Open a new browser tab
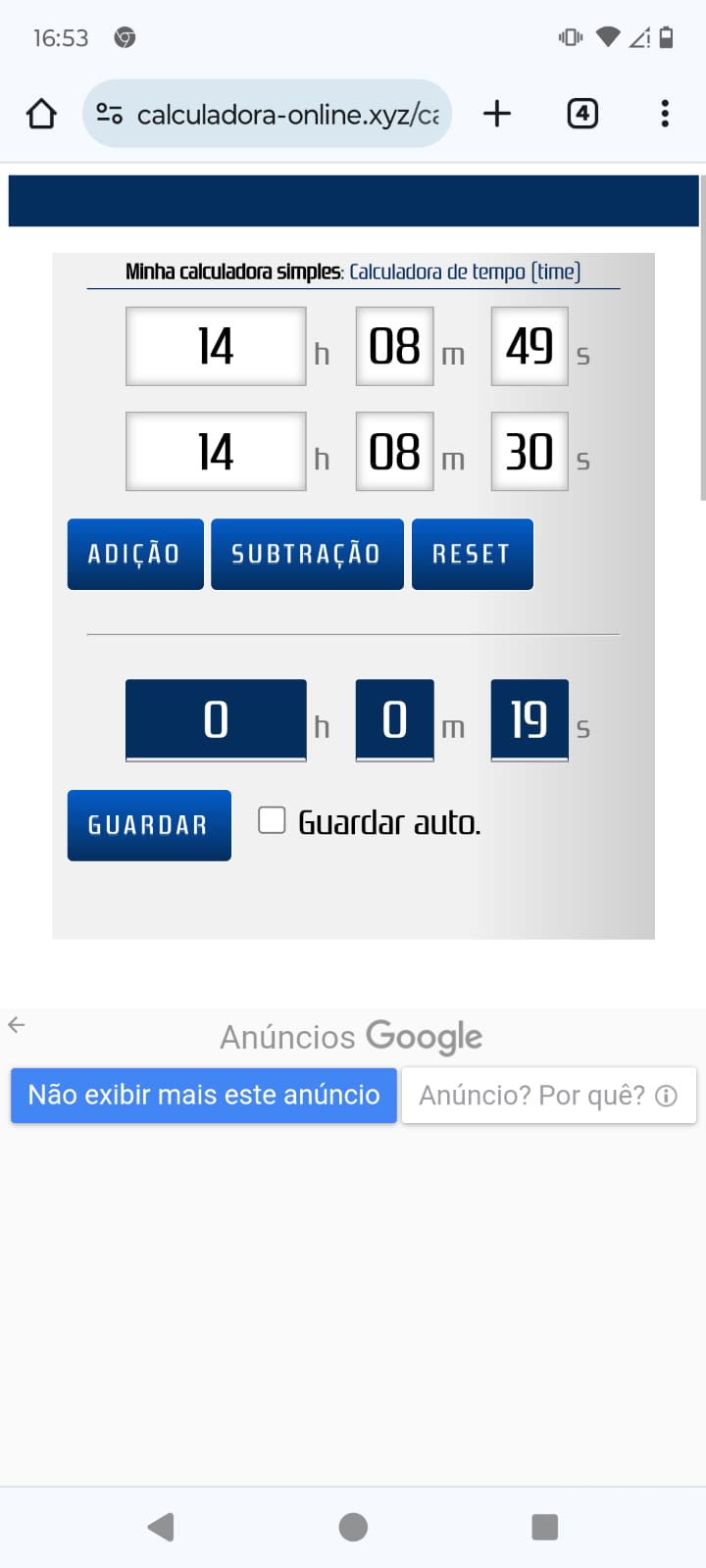Image resolution: width=706 pixels, height=1568 pixels. click(x=497, y=114)
